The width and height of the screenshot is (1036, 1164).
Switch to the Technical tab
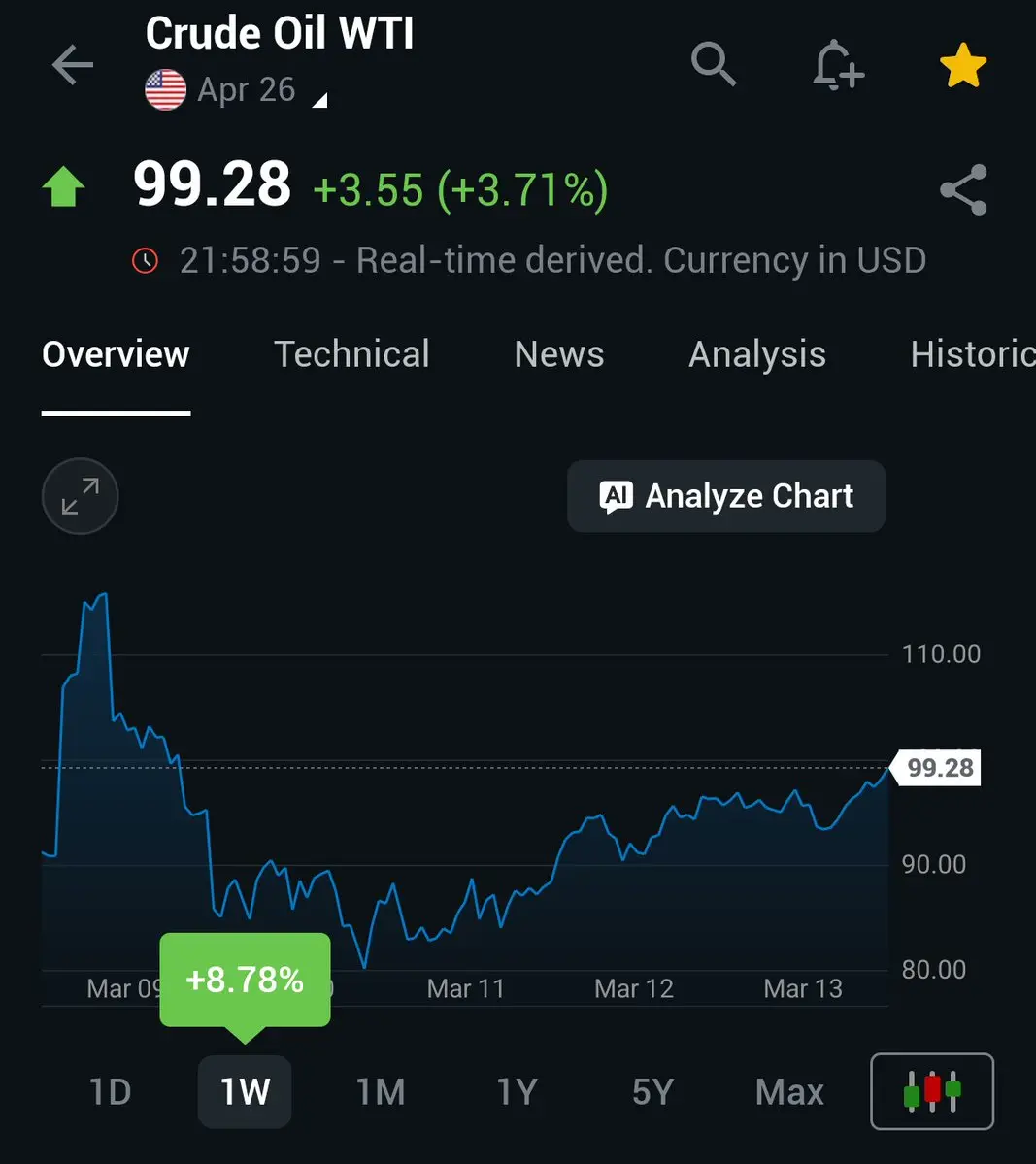pyautogui.click(x=351, y=354)
